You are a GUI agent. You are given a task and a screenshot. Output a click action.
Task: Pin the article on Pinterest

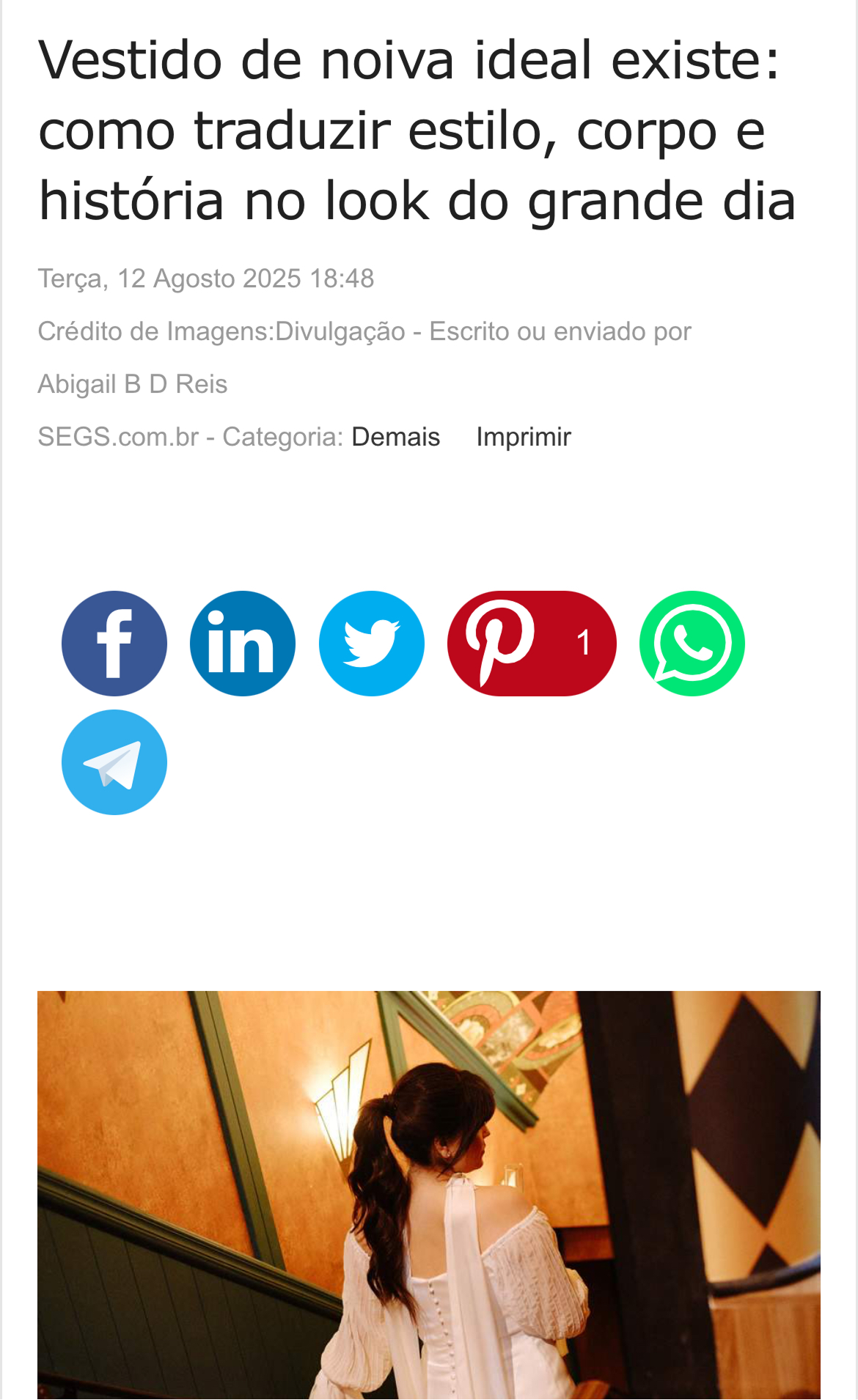pos(532,644)
